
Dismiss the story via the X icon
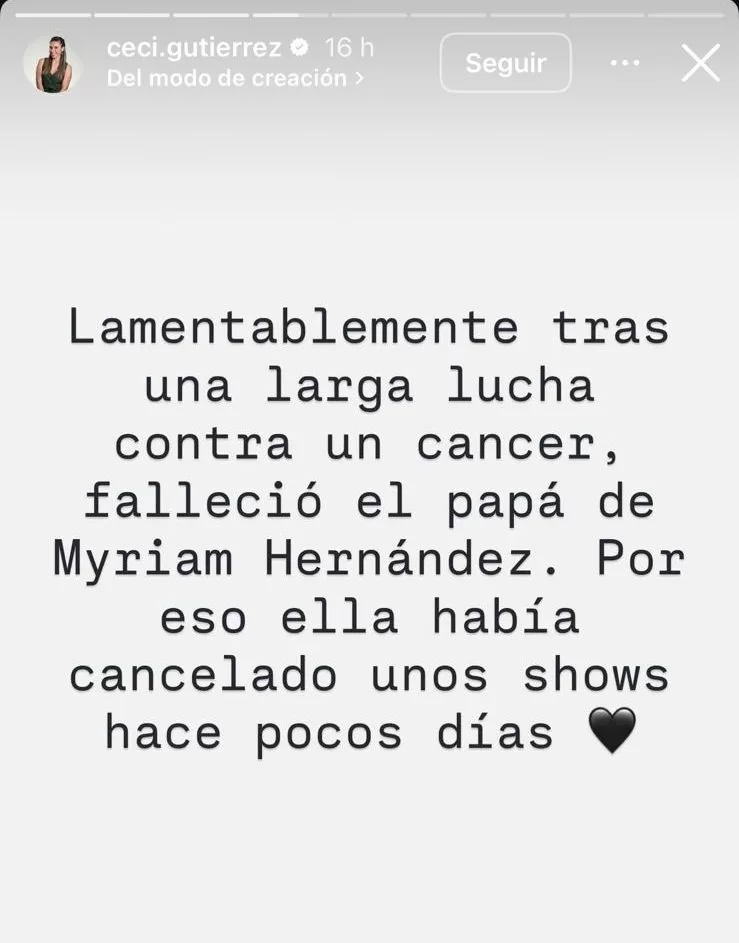(x=701, y=62)
